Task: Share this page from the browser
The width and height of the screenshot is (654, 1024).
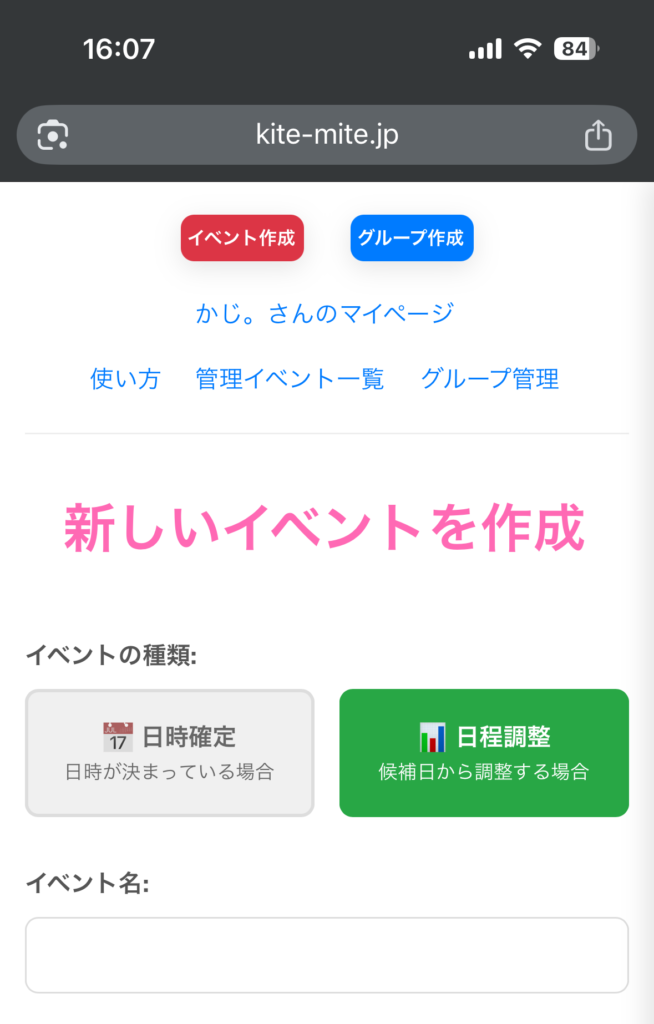Action: click(597, 134)
